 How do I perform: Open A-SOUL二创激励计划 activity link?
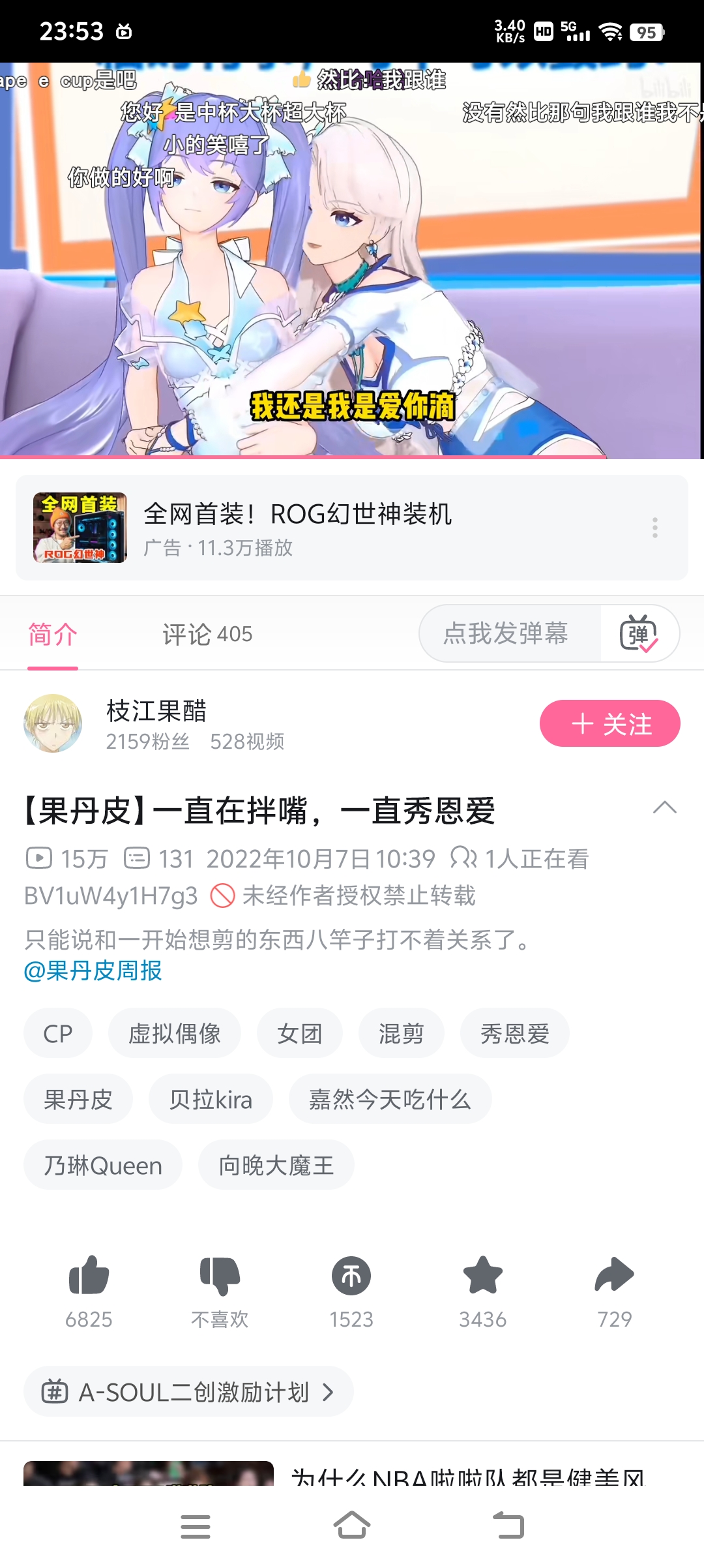pos(188,1393)
